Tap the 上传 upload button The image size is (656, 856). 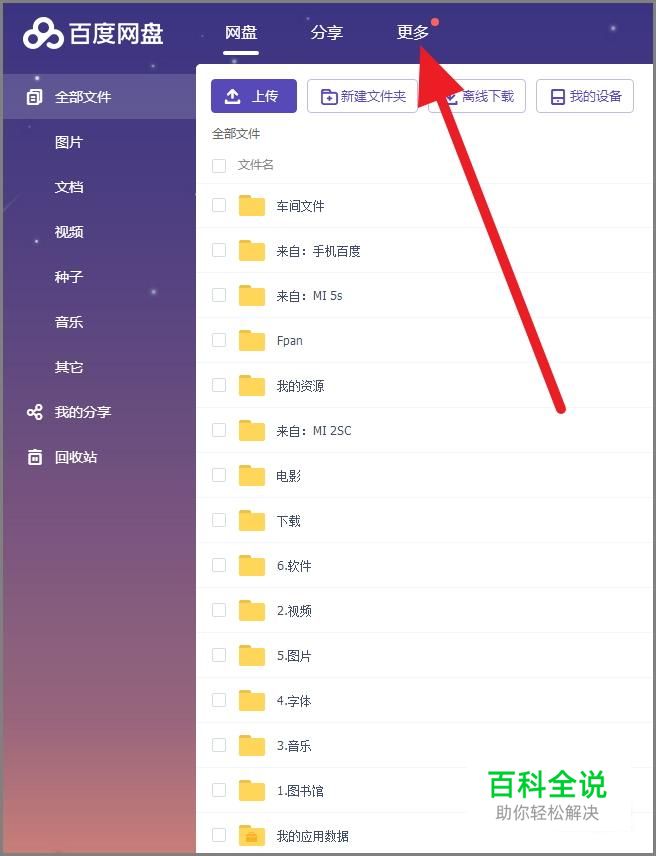pyautogui.click(x=254, y=96)
